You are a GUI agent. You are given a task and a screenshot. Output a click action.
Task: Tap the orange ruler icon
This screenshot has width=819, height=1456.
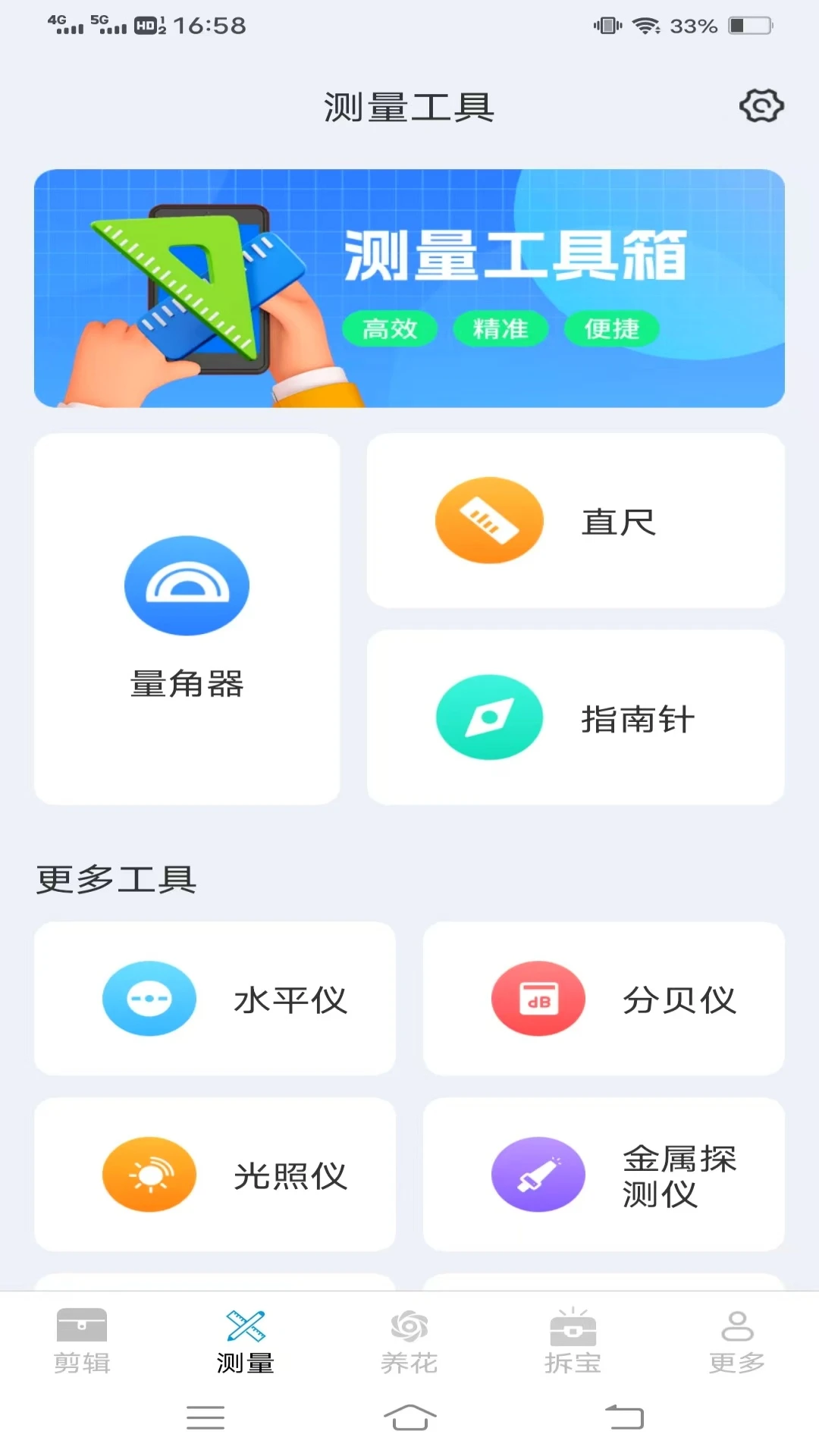click(x=489, y=520)
